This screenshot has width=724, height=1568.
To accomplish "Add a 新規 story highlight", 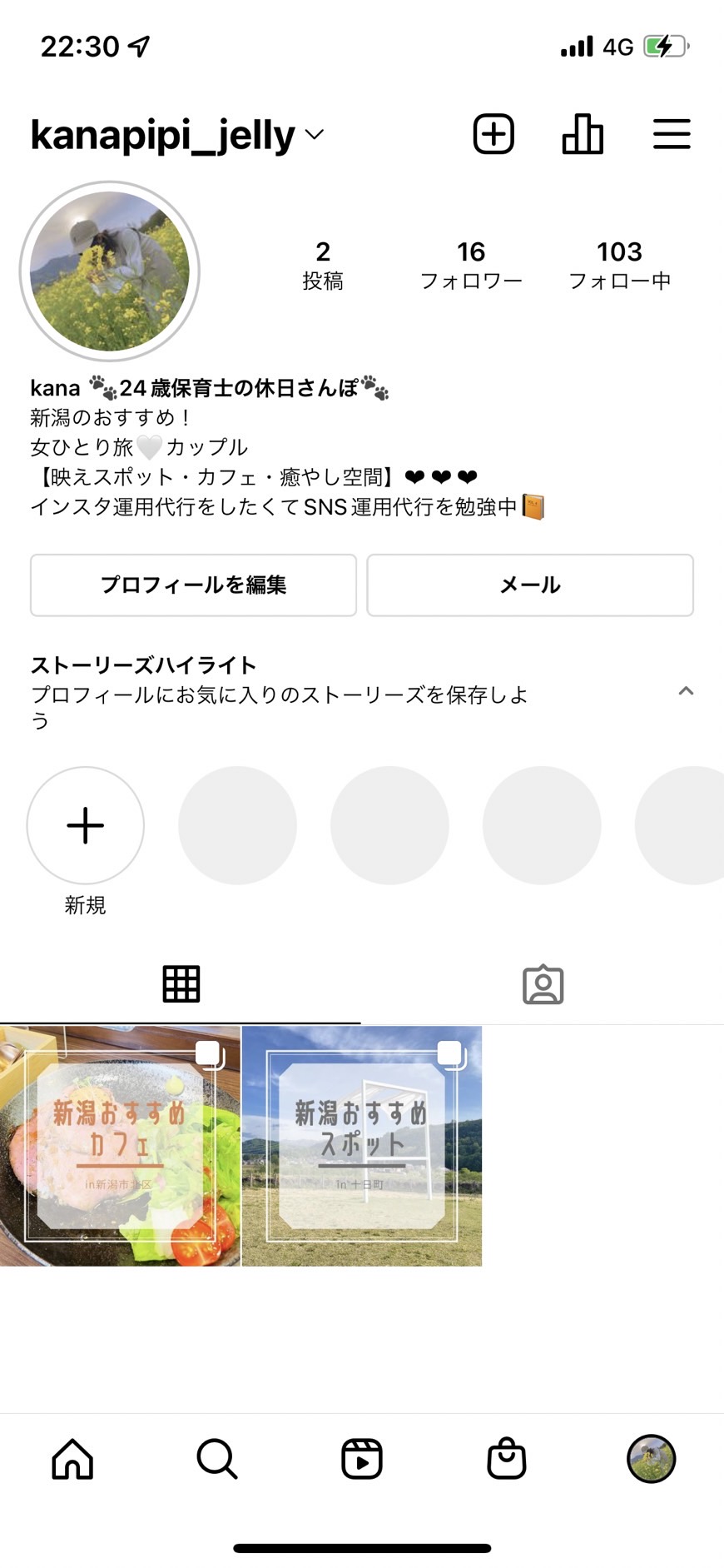I will click(86, 825).
